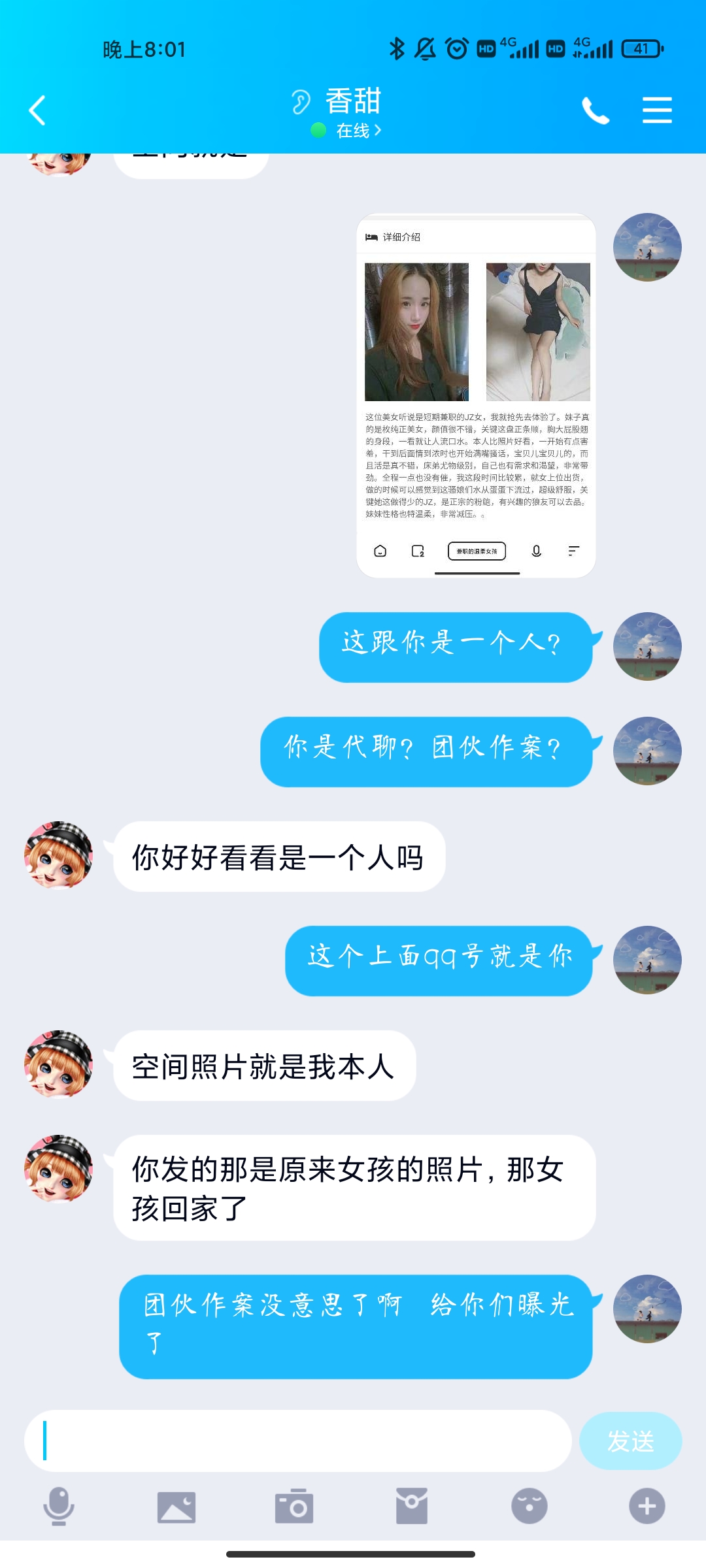
Task: Open the chat settings menu
Action: pos(656,110)
